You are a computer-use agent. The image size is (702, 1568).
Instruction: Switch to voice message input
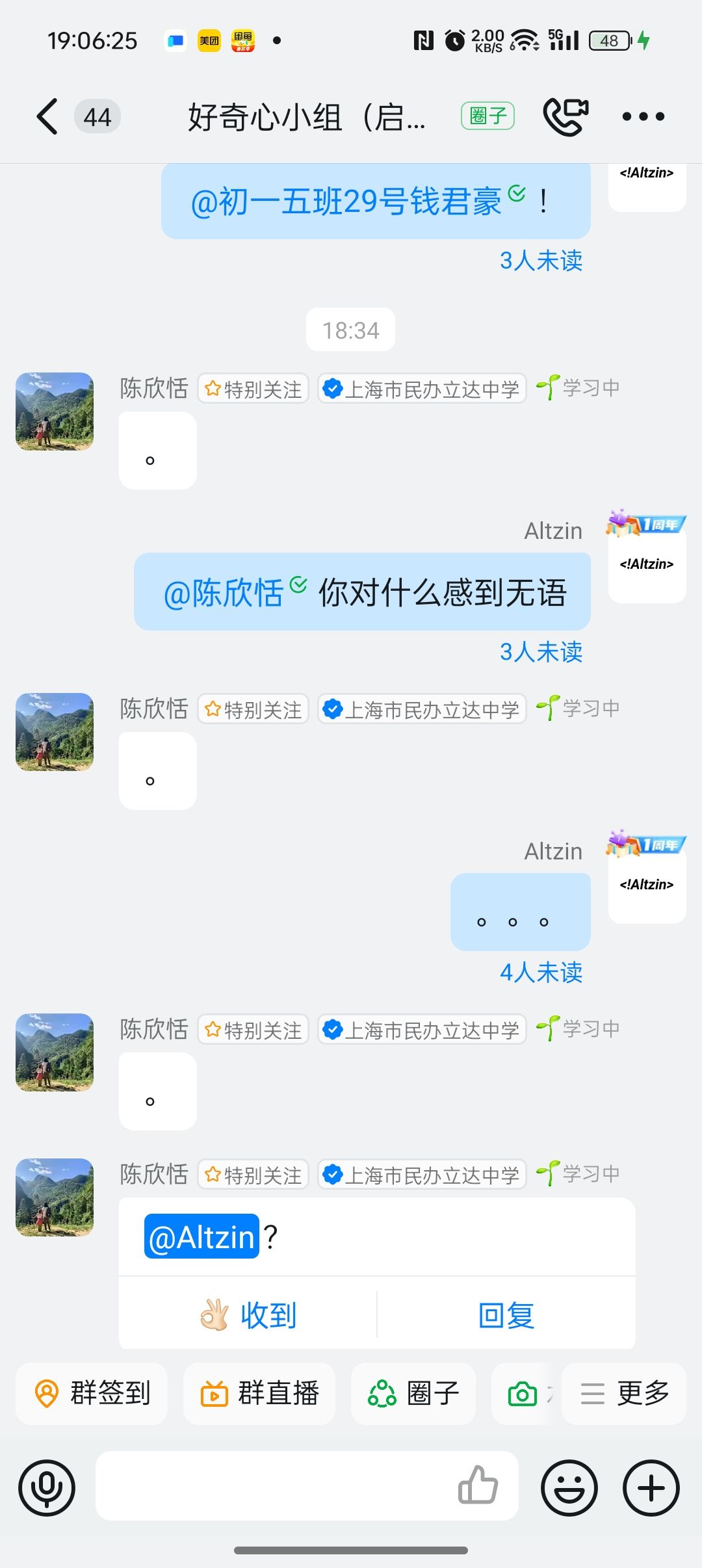tap(47, 1488)
